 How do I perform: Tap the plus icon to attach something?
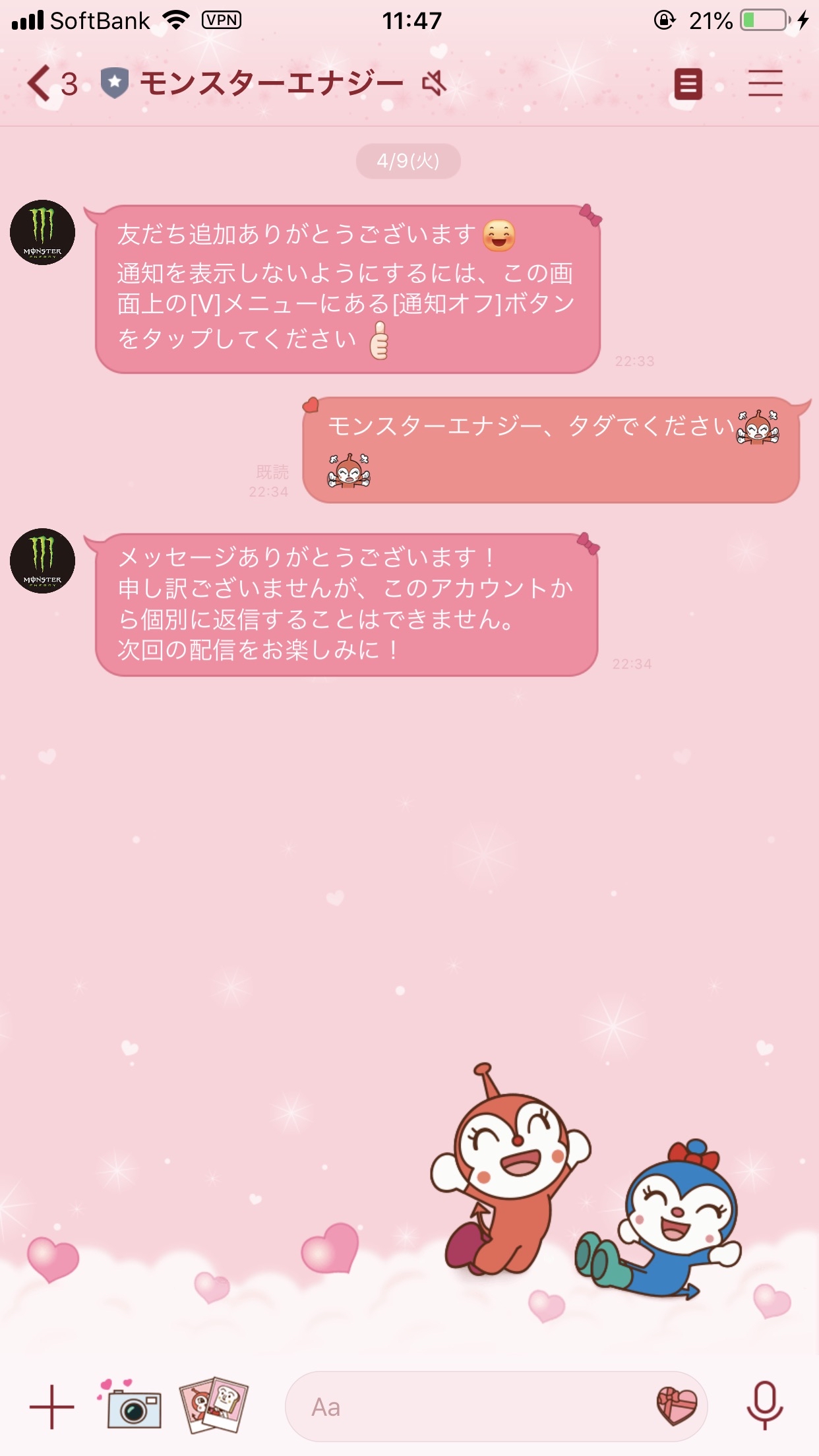[x=51, y=1406]
